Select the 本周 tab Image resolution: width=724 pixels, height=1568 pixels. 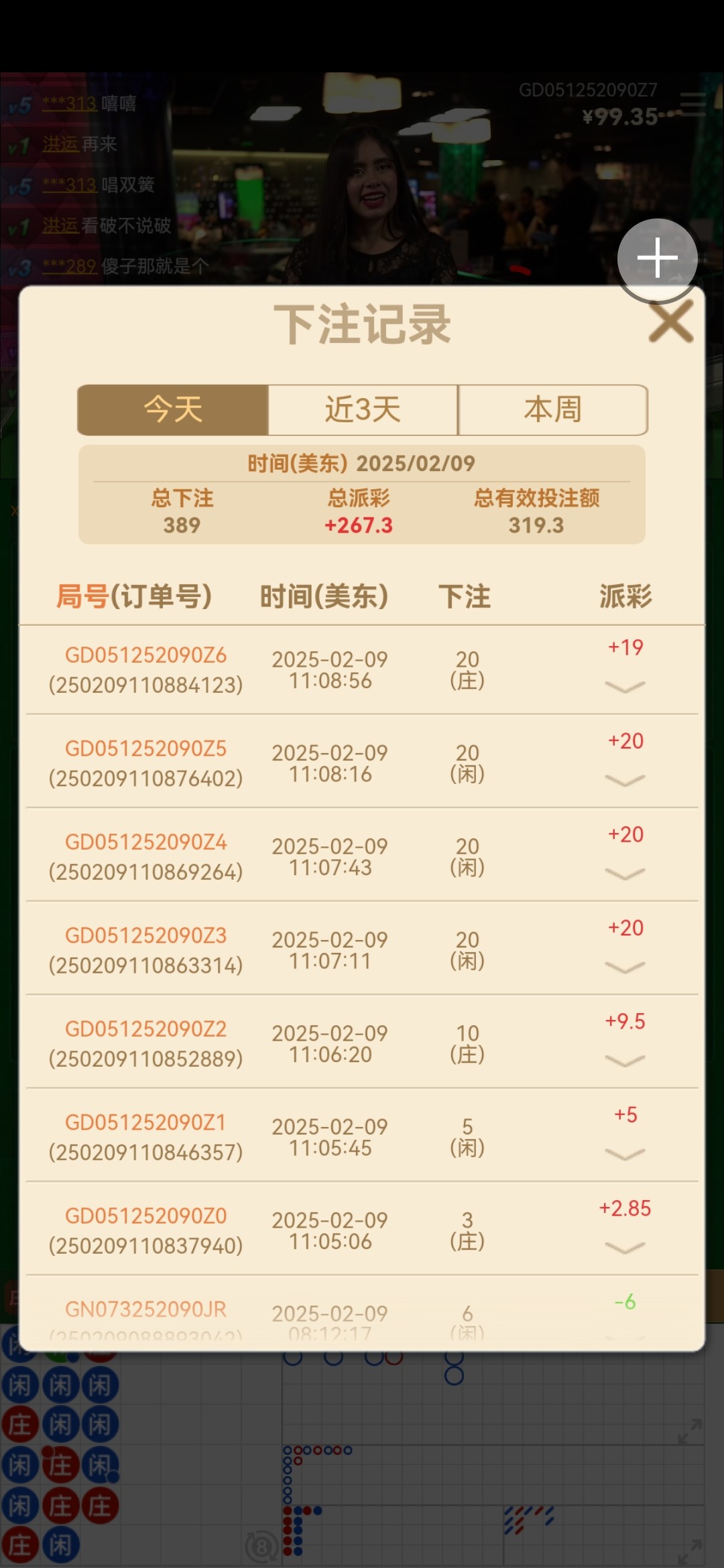click(552, 409)
